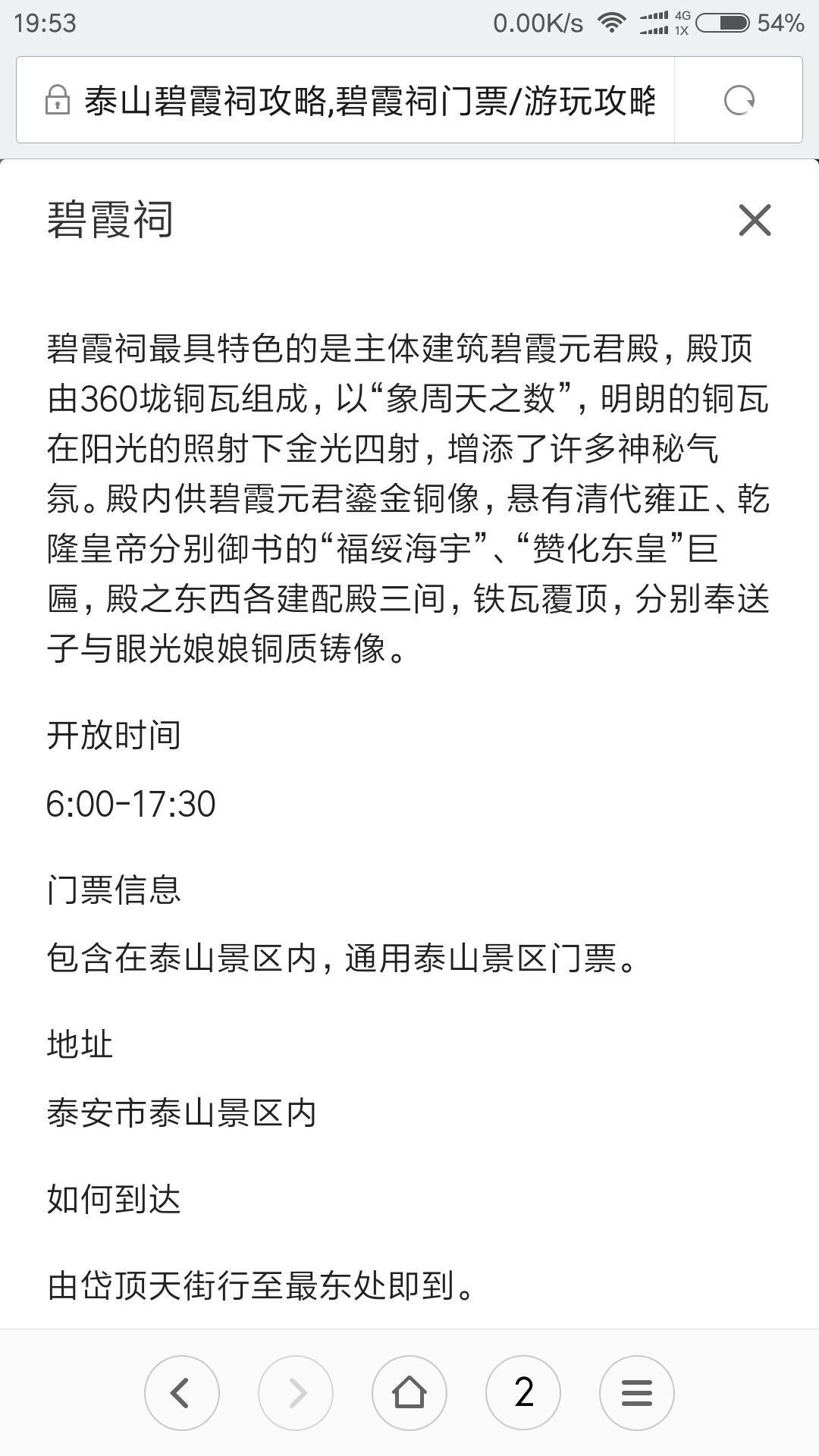Go back to the previous page

tap(182, 1393)
